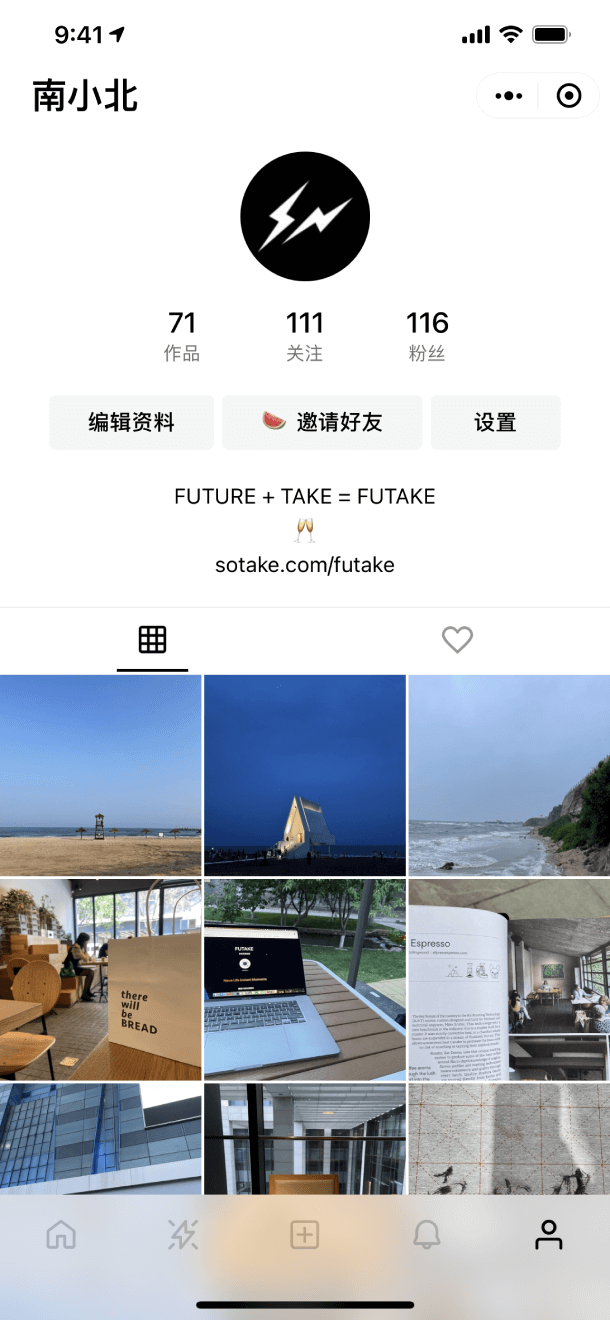610x1320 pixels.
Task: Tap the lightning bolt profile avatar
Action: [x=305, y=217]
